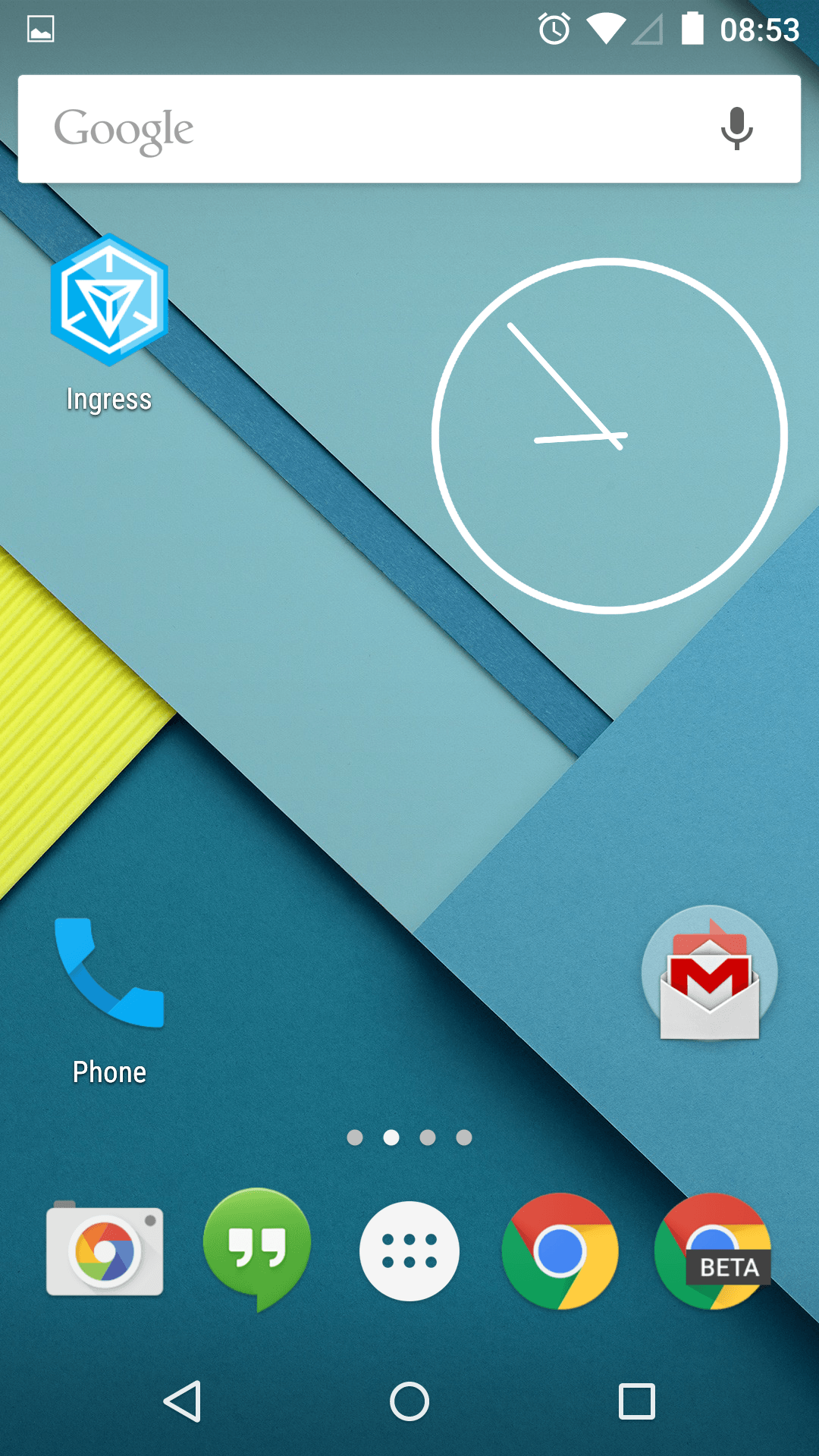Open the app drawer
This screenshot has height=1456, width=819.
point(409,1251)
